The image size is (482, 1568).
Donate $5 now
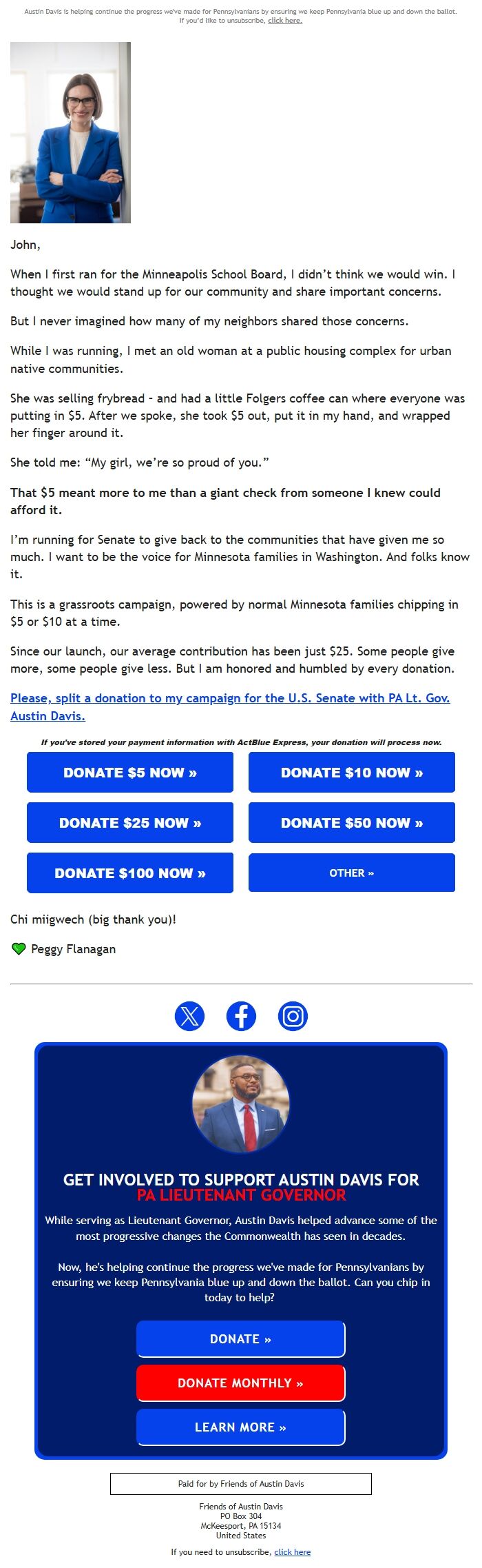point(130,773)
